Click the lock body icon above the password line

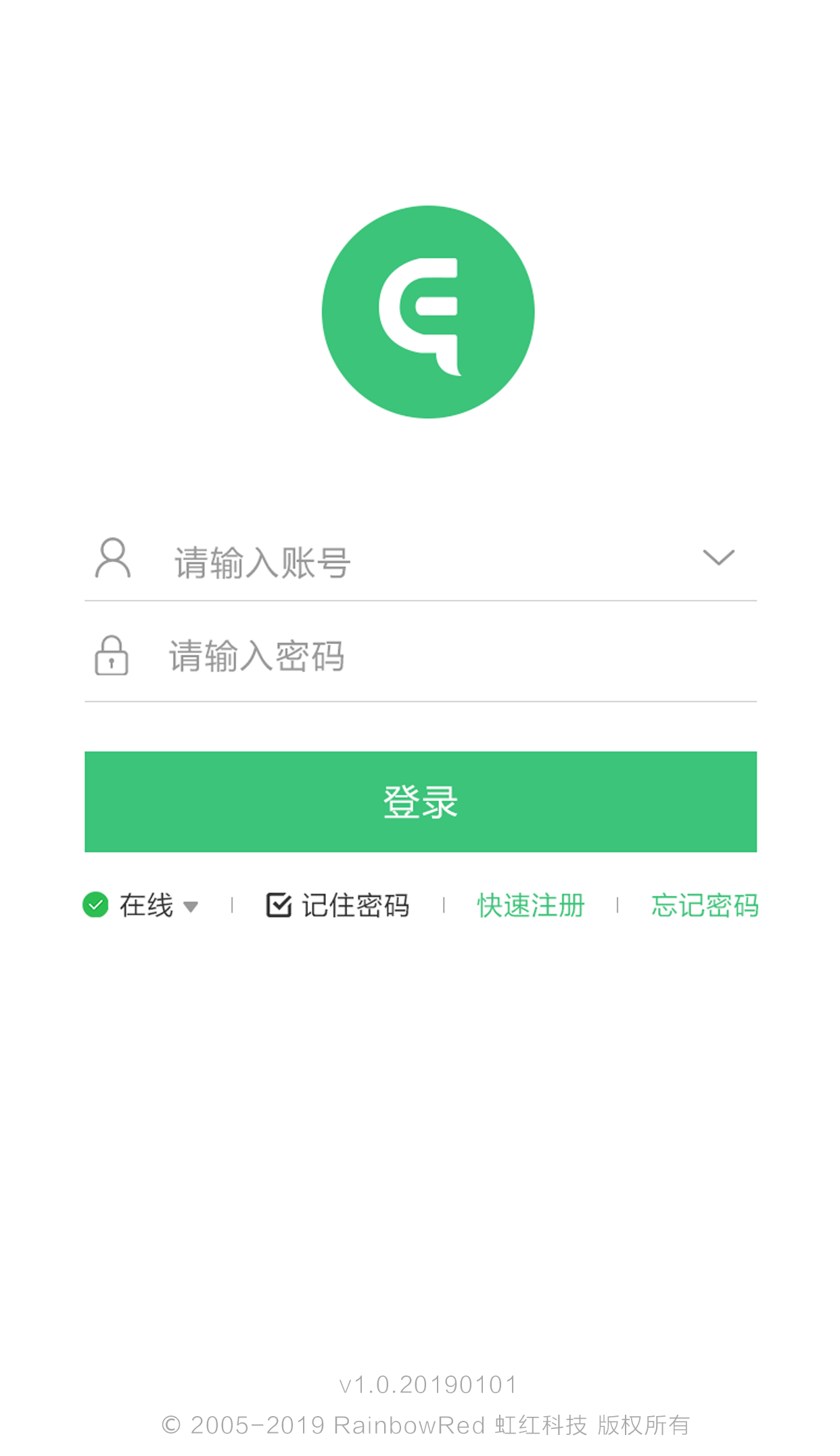(x=112, y=662)
